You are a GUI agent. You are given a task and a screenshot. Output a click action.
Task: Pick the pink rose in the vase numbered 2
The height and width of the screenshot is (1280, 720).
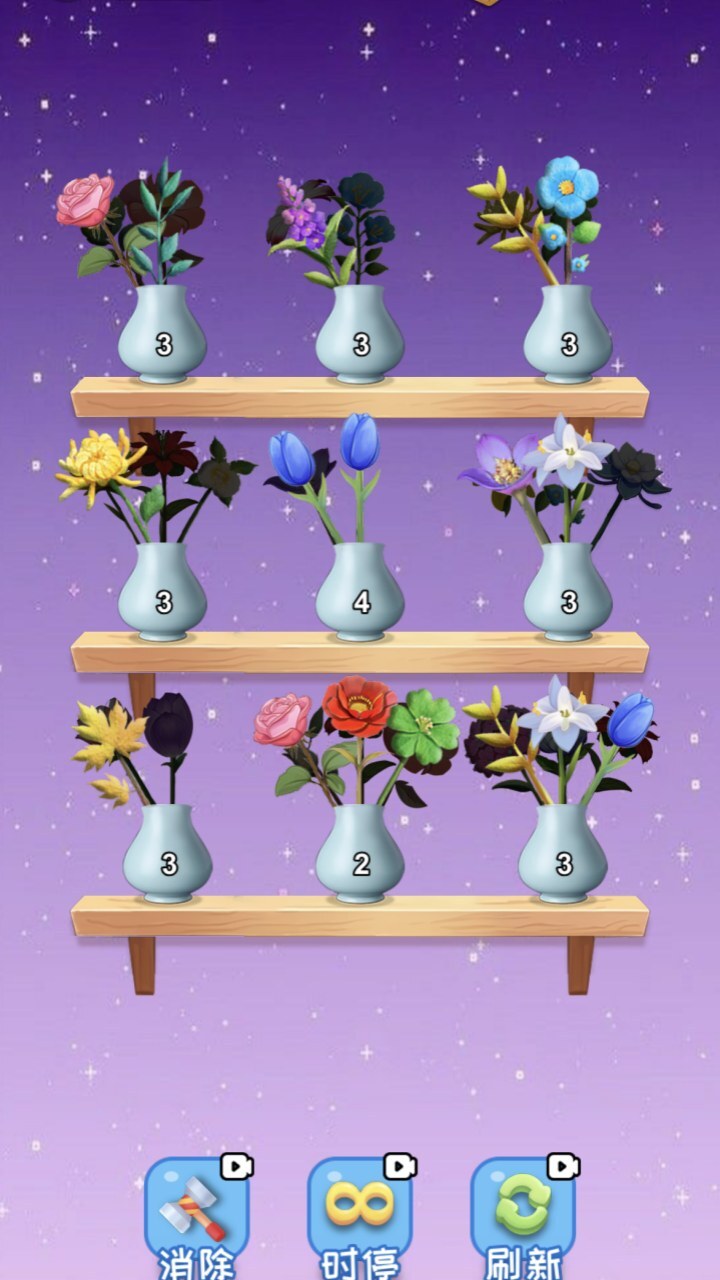(x=282, y=720)
